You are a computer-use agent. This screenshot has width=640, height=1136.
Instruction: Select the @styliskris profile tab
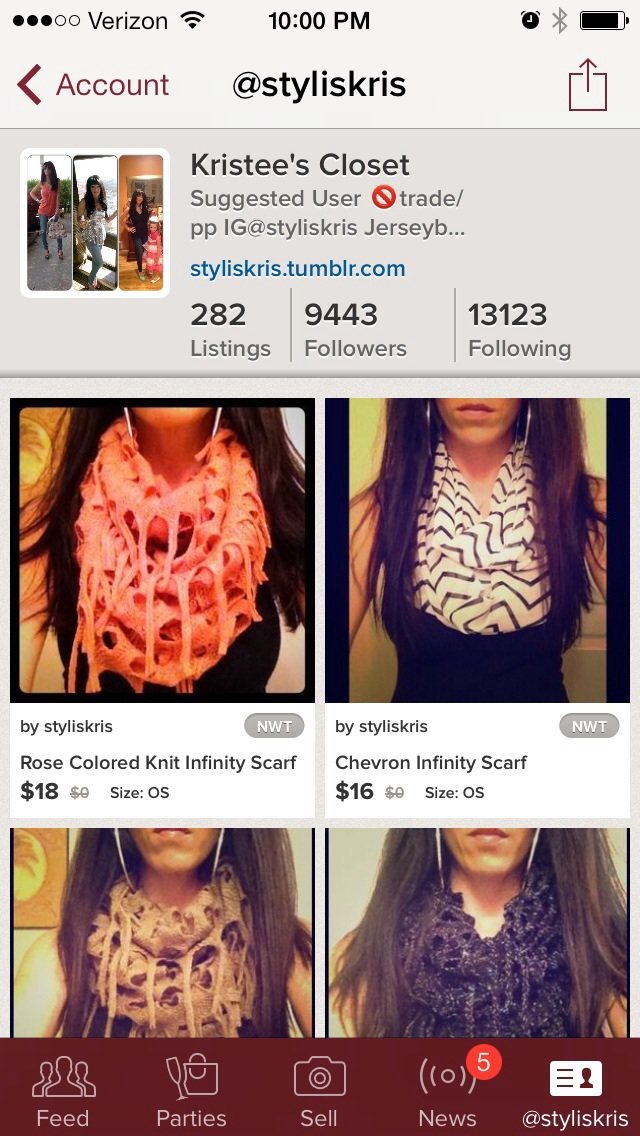575,1092
